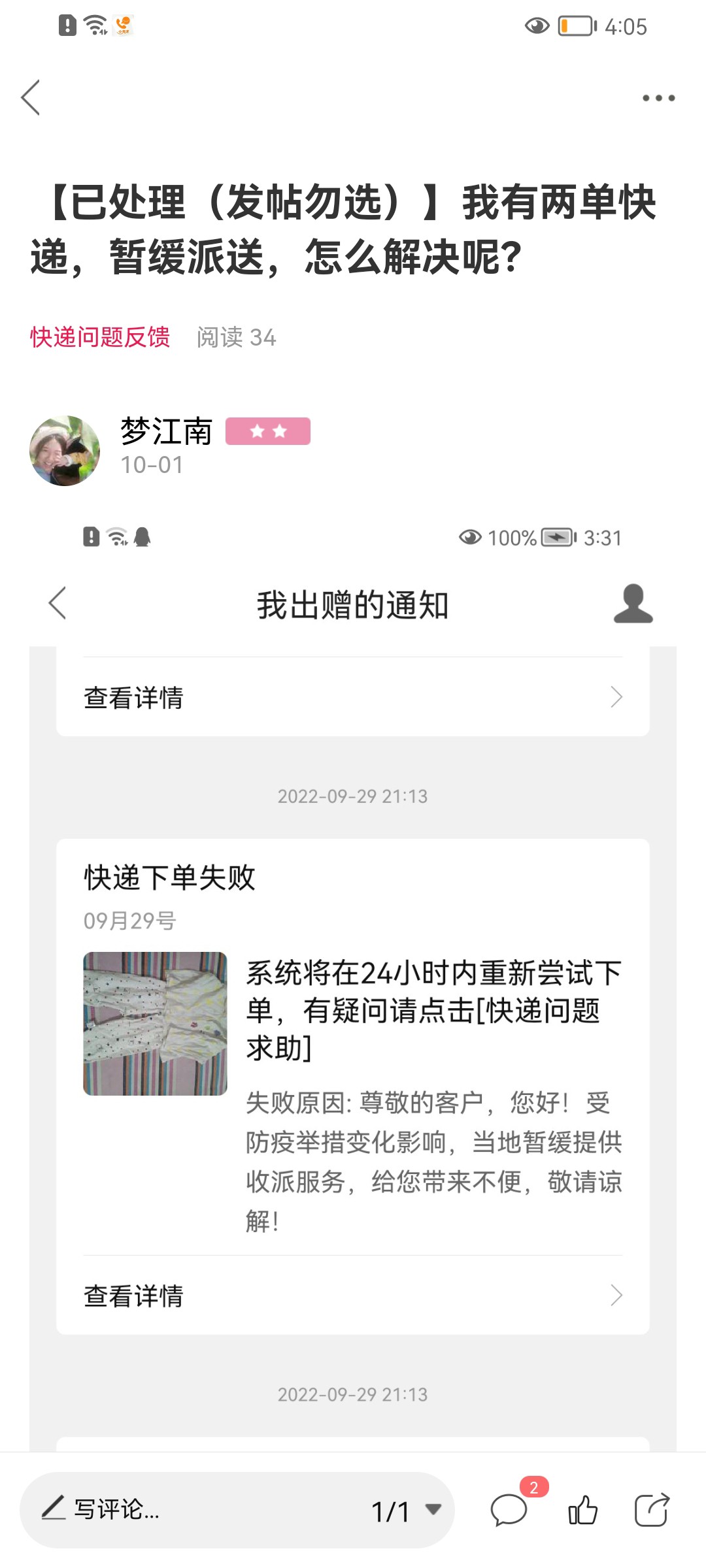Screen dimensions: 706x1568
Task: Open the 快递问题反馈 topic link
Action: click(x=100, y=337)
